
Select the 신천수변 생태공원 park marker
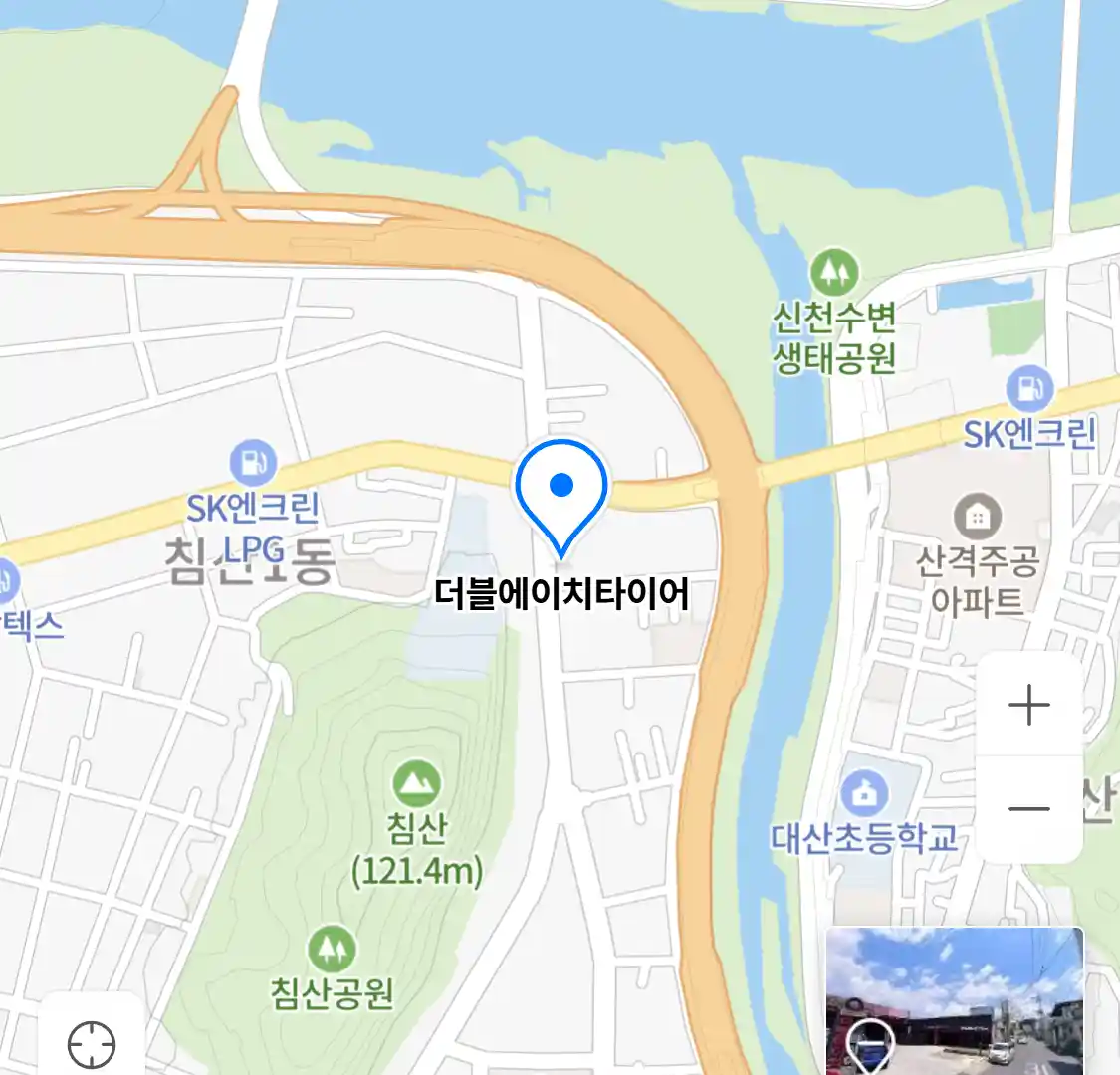834,272
